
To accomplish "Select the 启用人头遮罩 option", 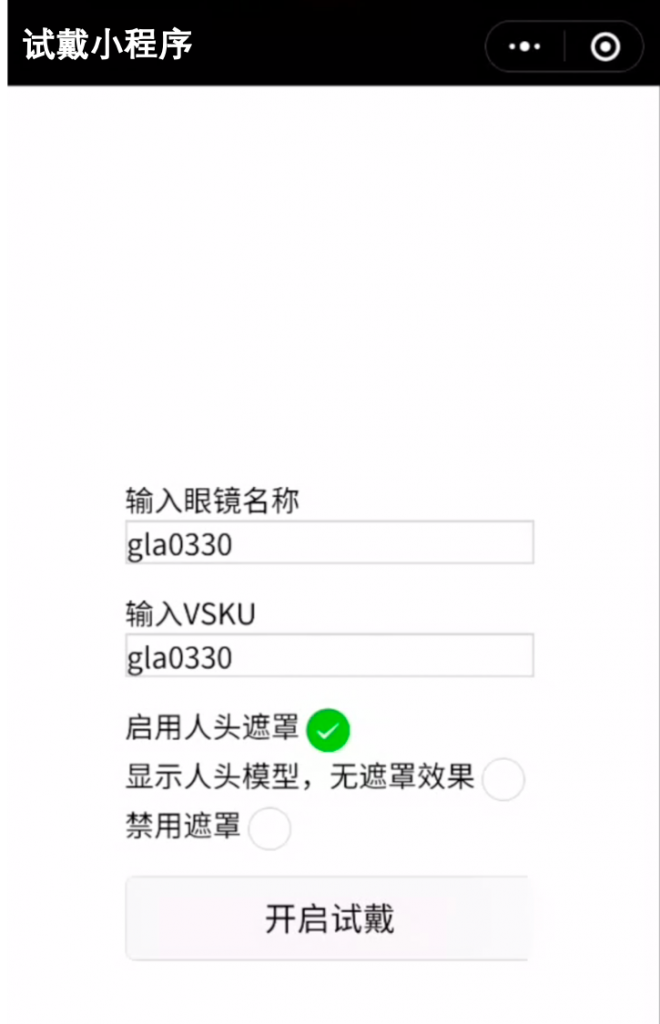I will 328,730.
